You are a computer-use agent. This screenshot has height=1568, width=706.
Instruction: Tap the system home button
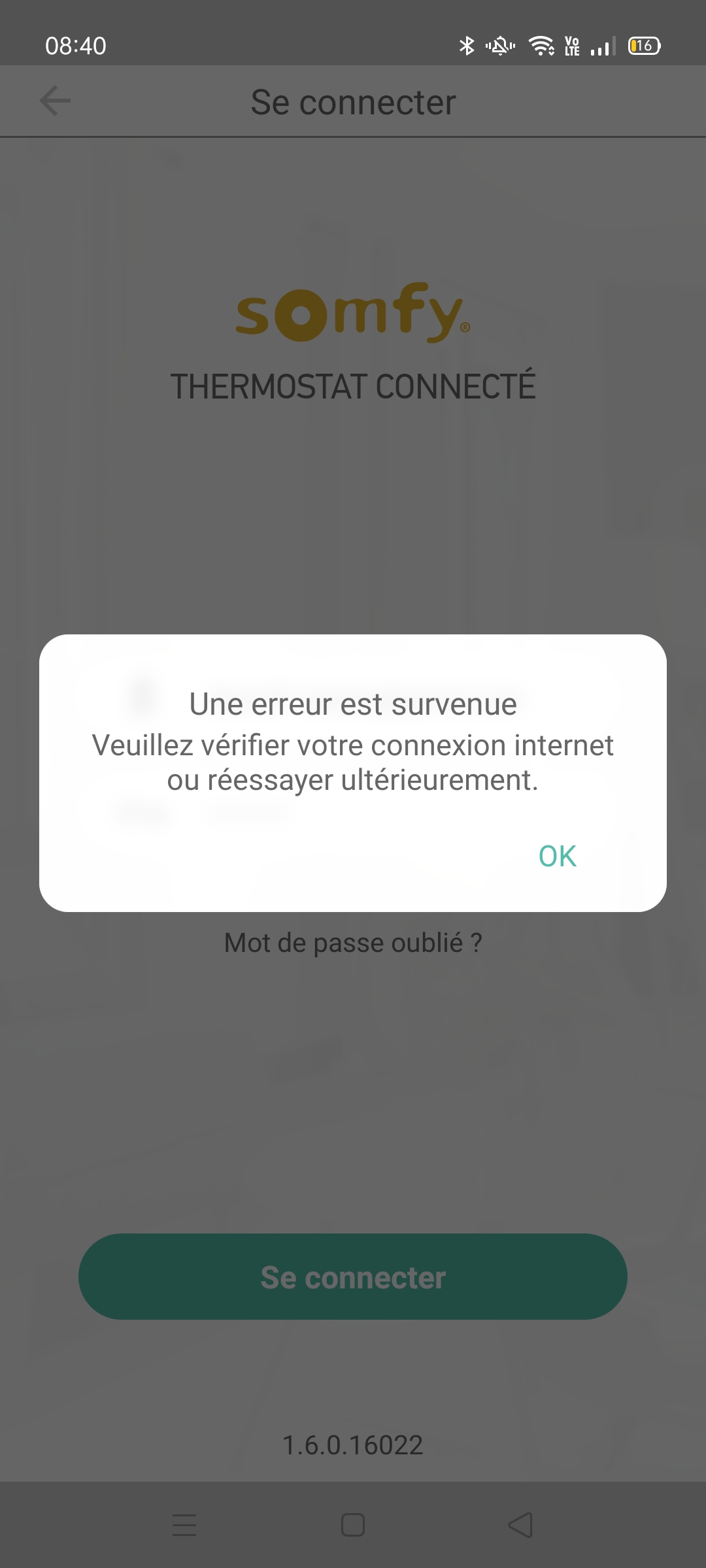[x=353, y=1525]
